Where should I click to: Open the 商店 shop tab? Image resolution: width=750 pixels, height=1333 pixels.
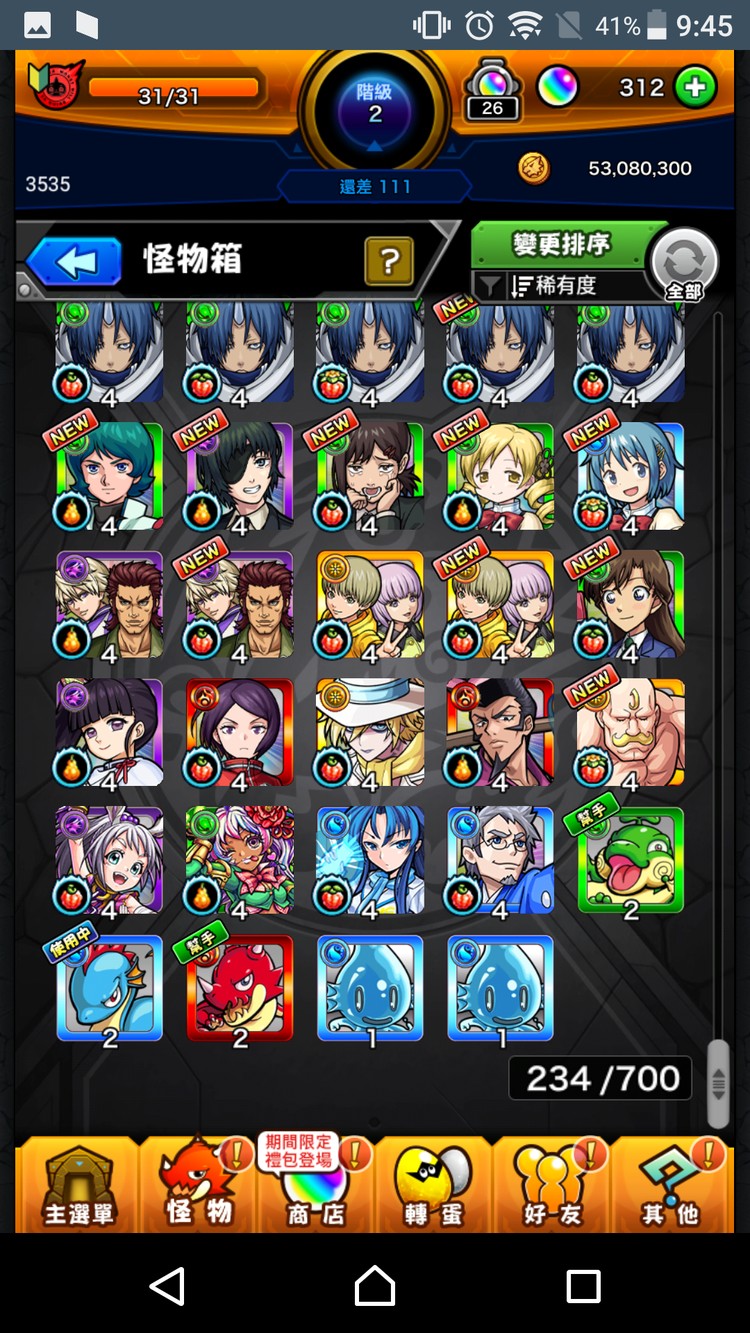315,1187
